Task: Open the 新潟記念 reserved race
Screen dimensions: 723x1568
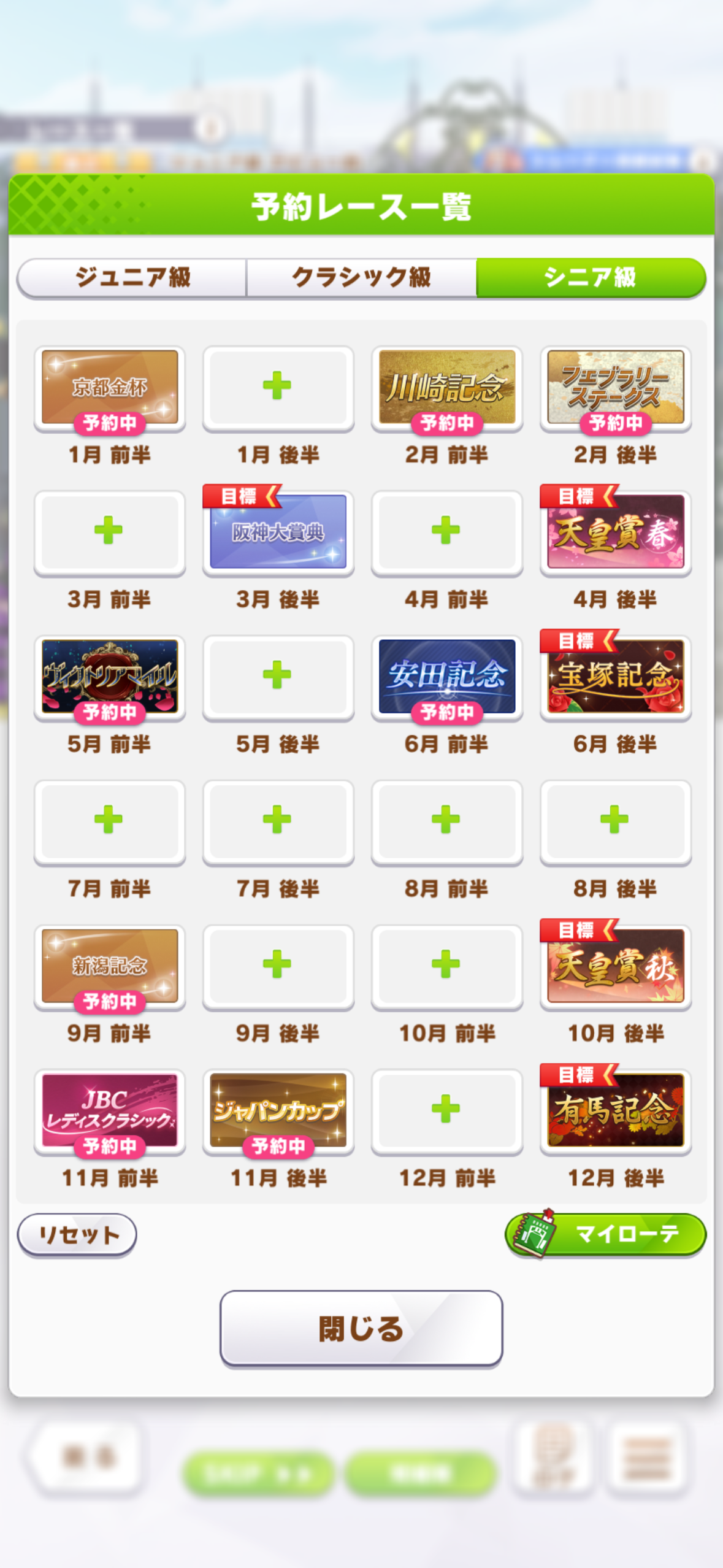Action: [x=110, y=966]
